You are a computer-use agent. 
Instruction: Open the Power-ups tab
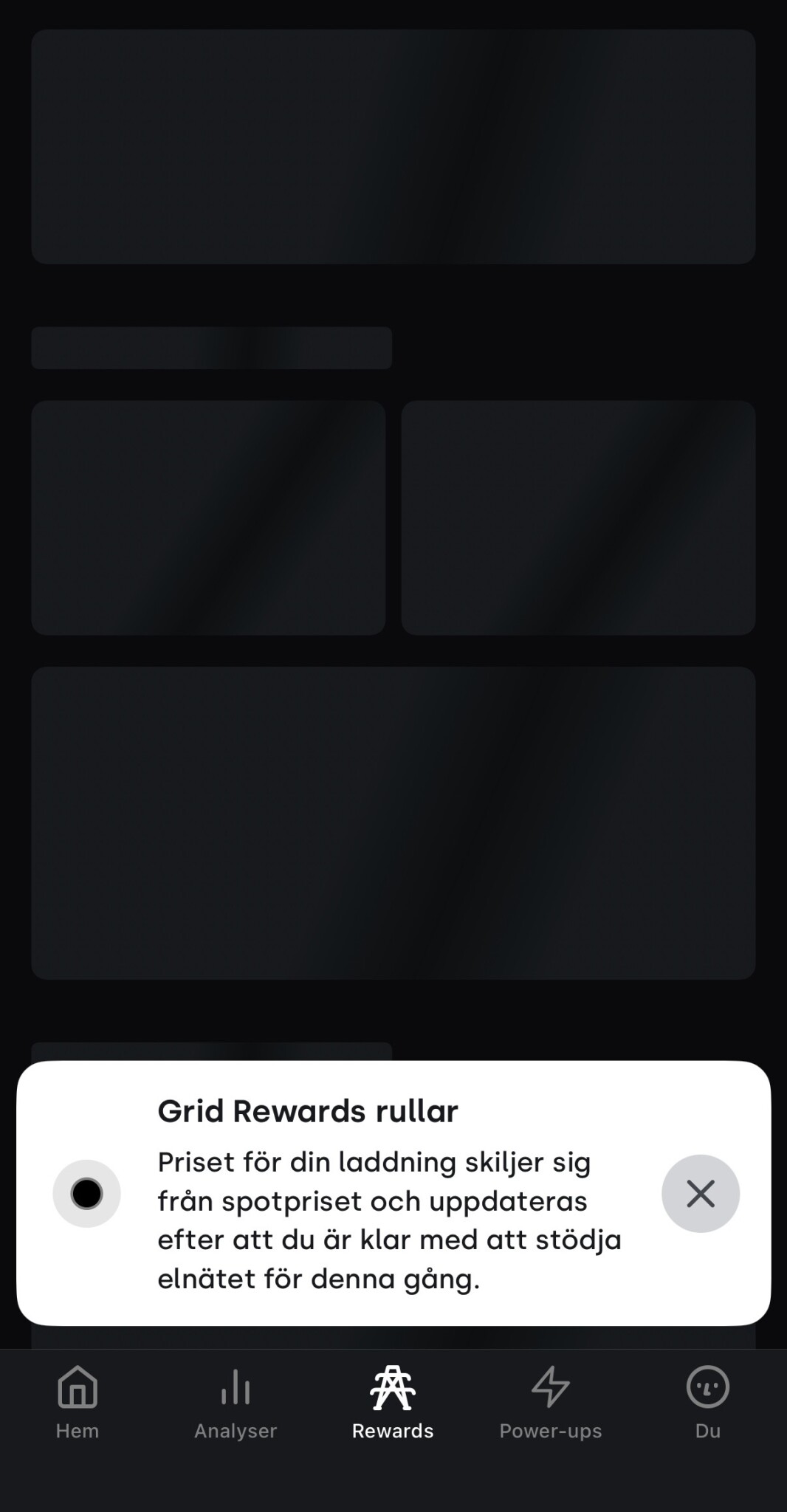pos(551,1403)
